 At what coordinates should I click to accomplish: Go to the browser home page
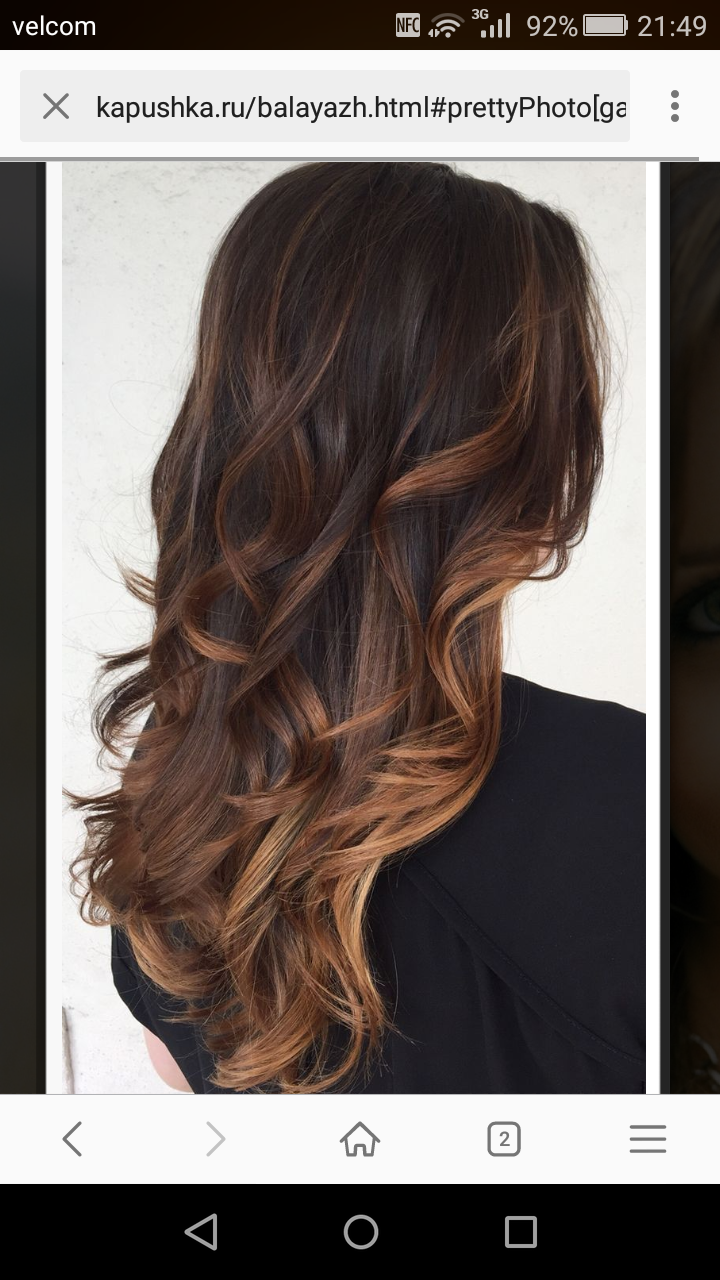click(x=360, y=1139)
